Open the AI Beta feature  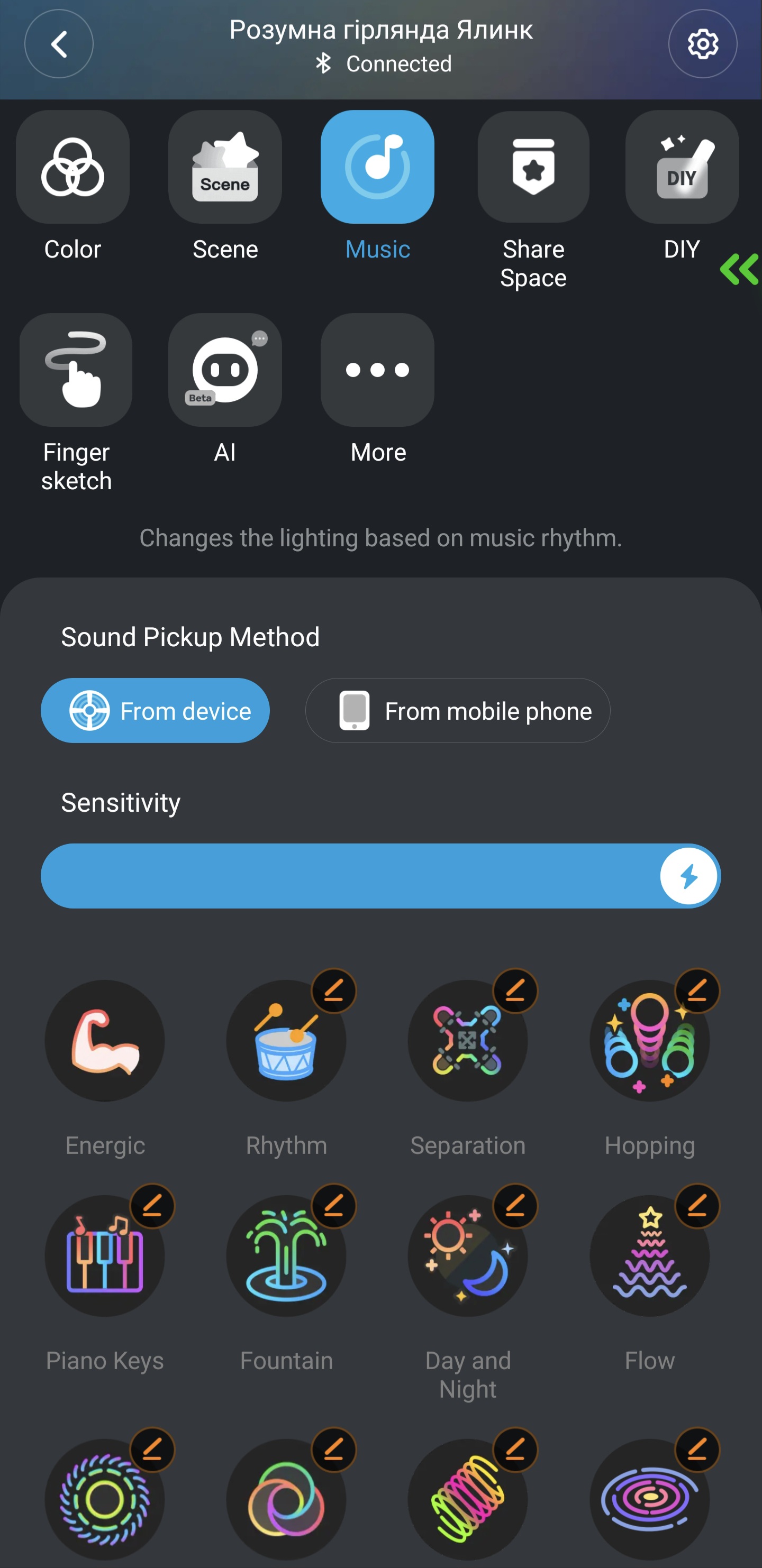(225, 370)
